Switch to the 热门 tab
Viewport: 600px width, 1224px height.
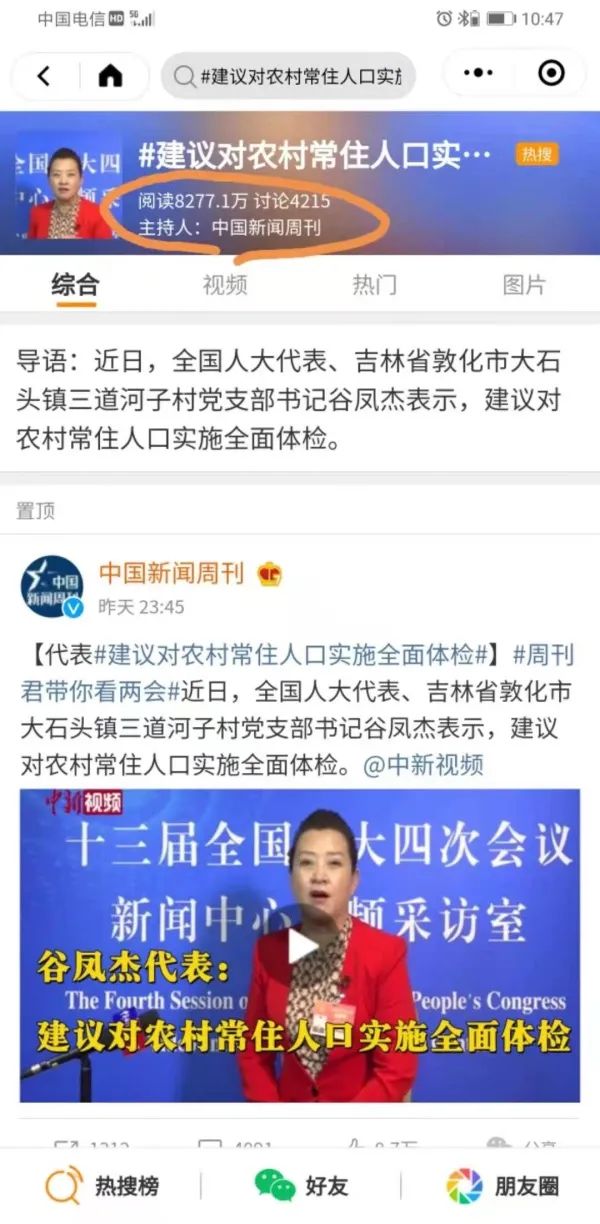(x=374, y=285)
